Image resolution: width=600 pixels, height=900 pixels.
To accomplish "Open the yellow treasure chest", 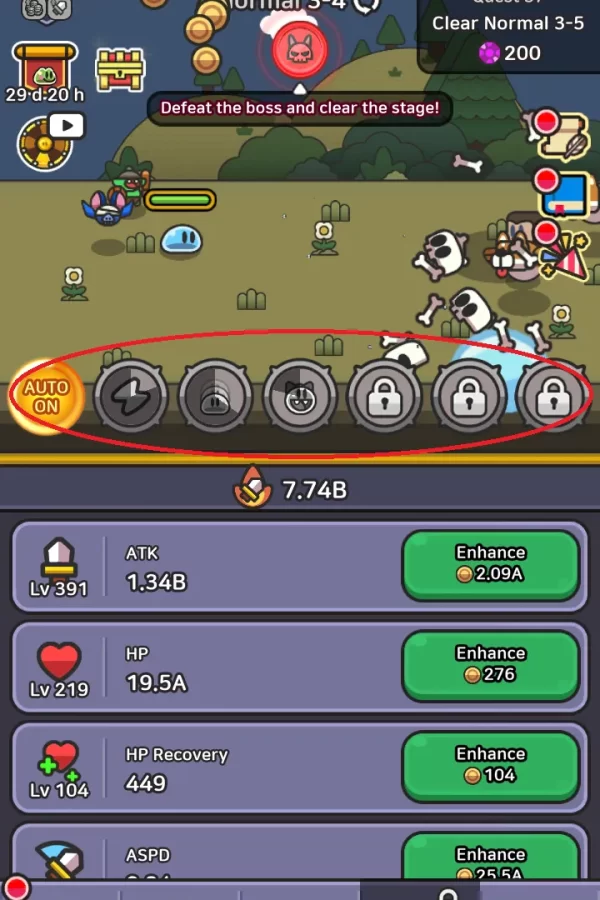I will click(120, 69).
